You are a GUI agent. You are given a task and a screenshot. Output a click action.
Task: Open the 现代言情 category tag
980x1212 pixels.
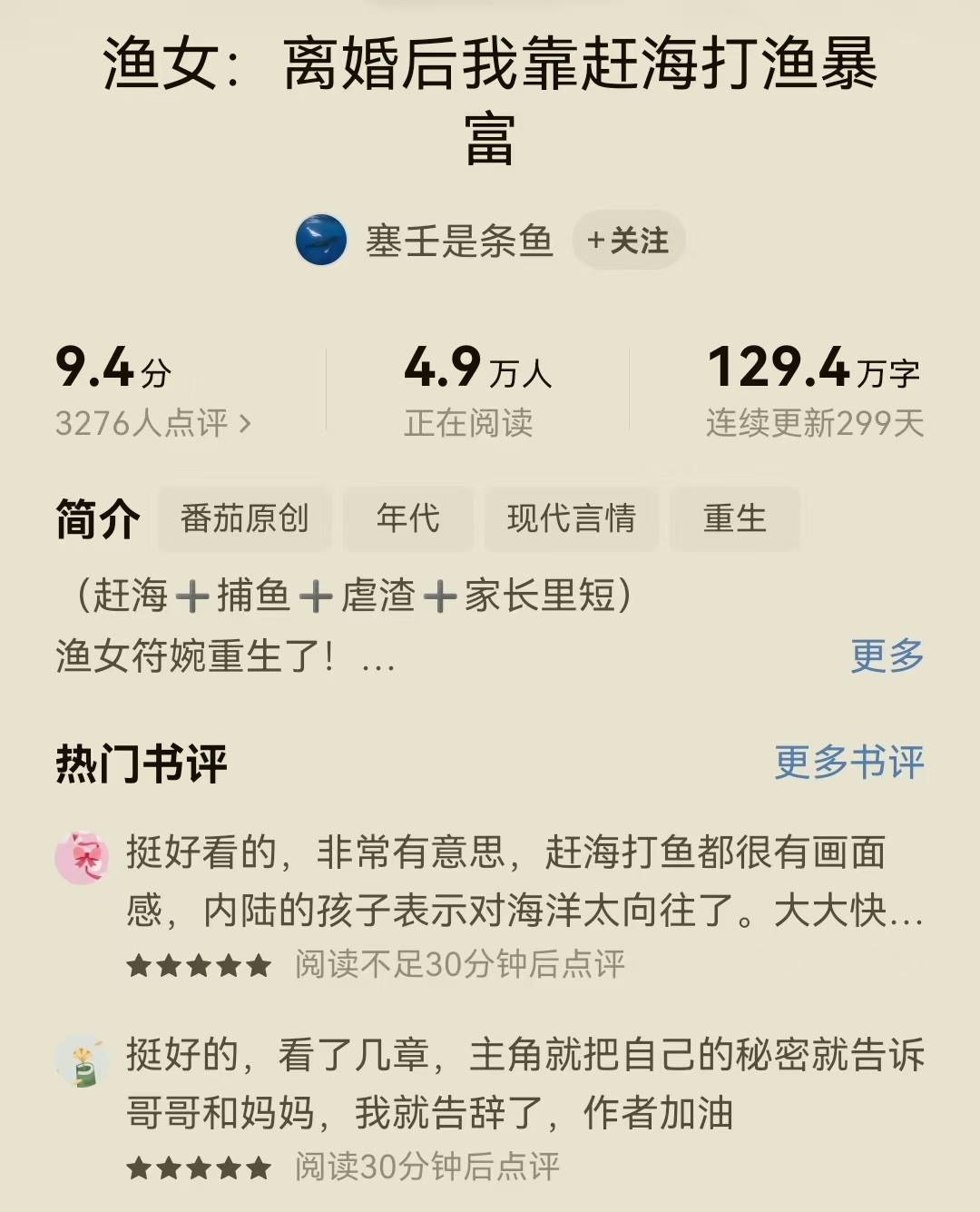(571, 518)
